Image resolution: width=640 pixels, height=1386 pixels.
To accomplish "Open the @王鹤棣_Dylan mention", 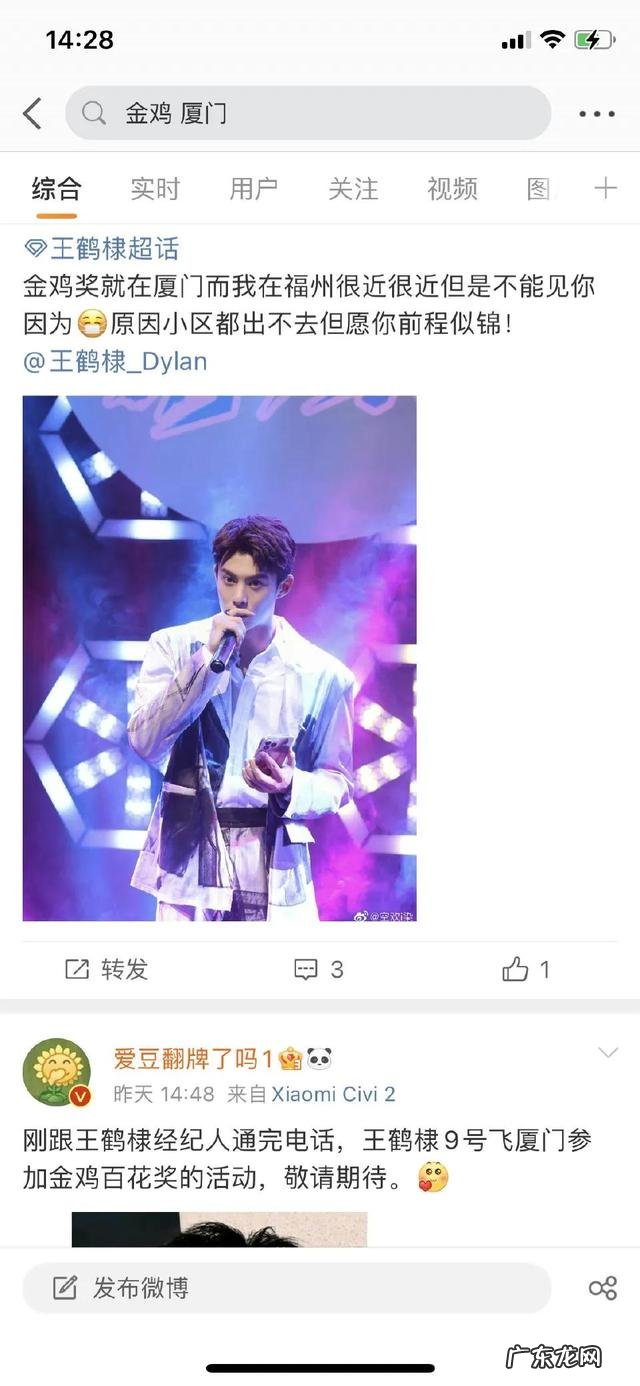I will tap(115, 361).
